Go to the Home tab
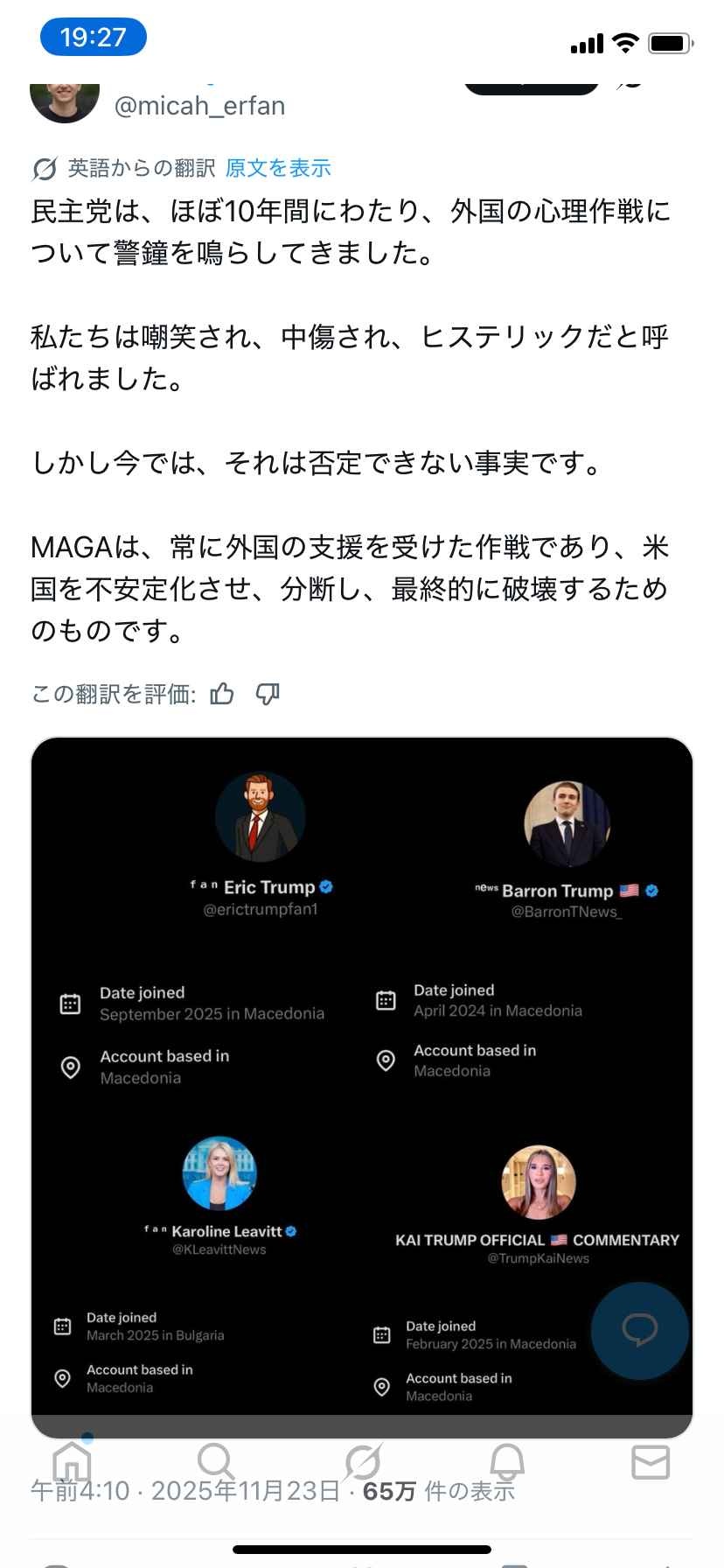Image resolution: width=724 pixels, height=1568 pixels. [72, 1461]
